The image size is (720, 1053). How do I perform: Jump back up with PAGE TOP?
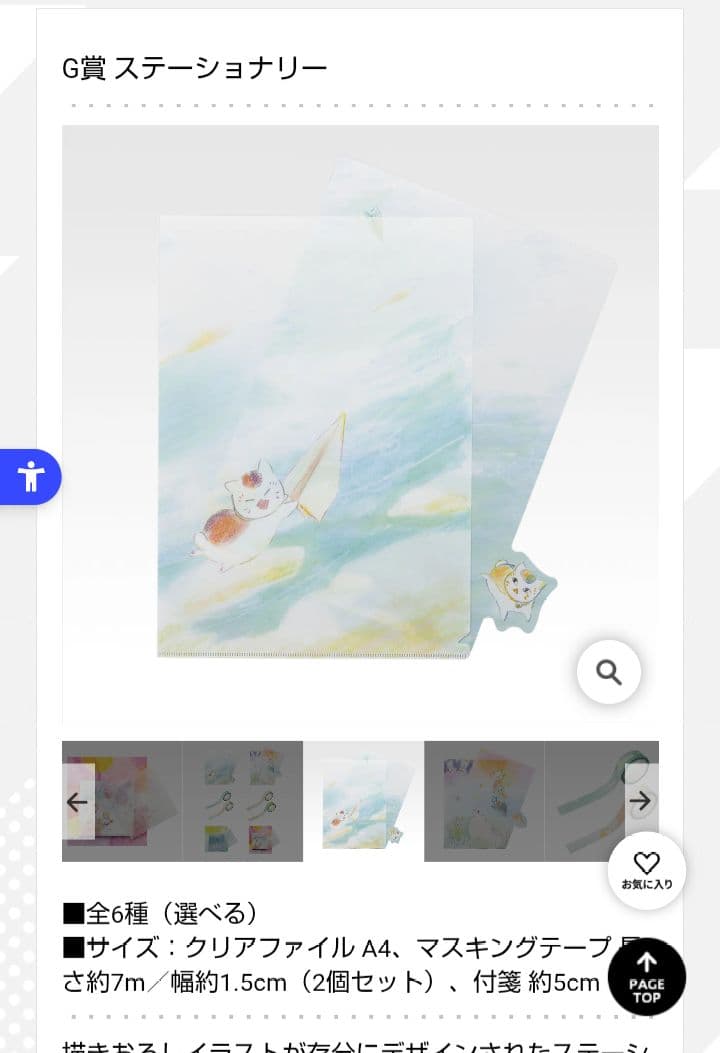pyautogui.click(x=647, y=977)
